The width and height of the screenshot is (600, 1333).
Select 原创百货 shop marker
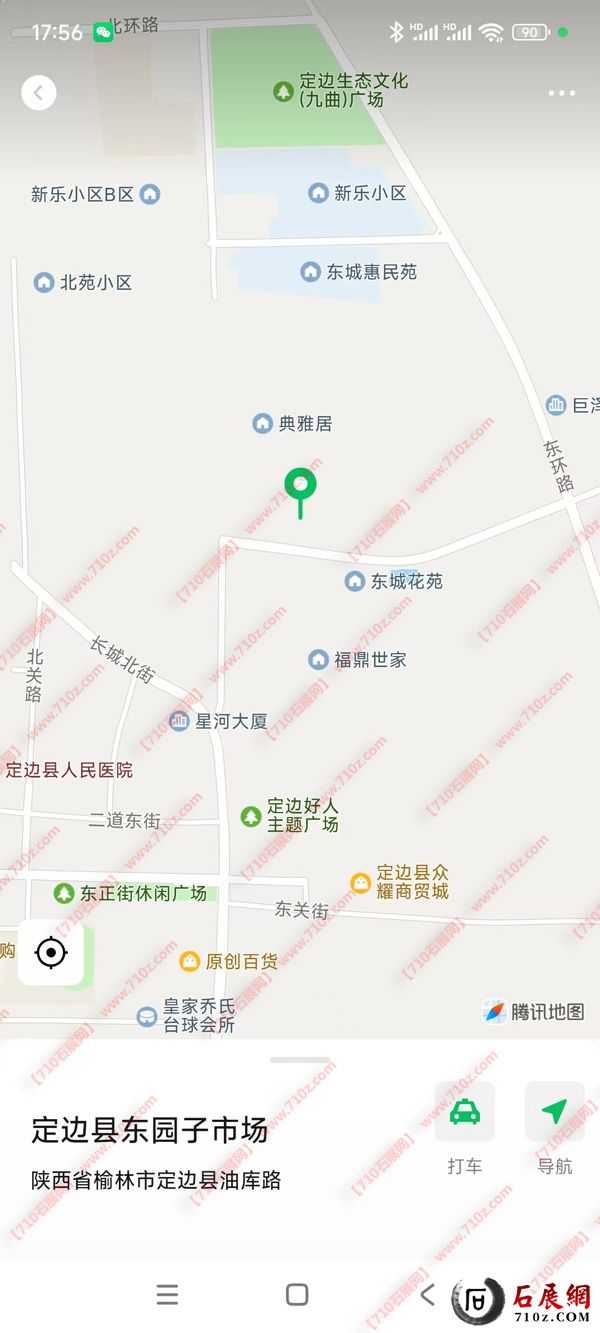(x=189, y=962)
